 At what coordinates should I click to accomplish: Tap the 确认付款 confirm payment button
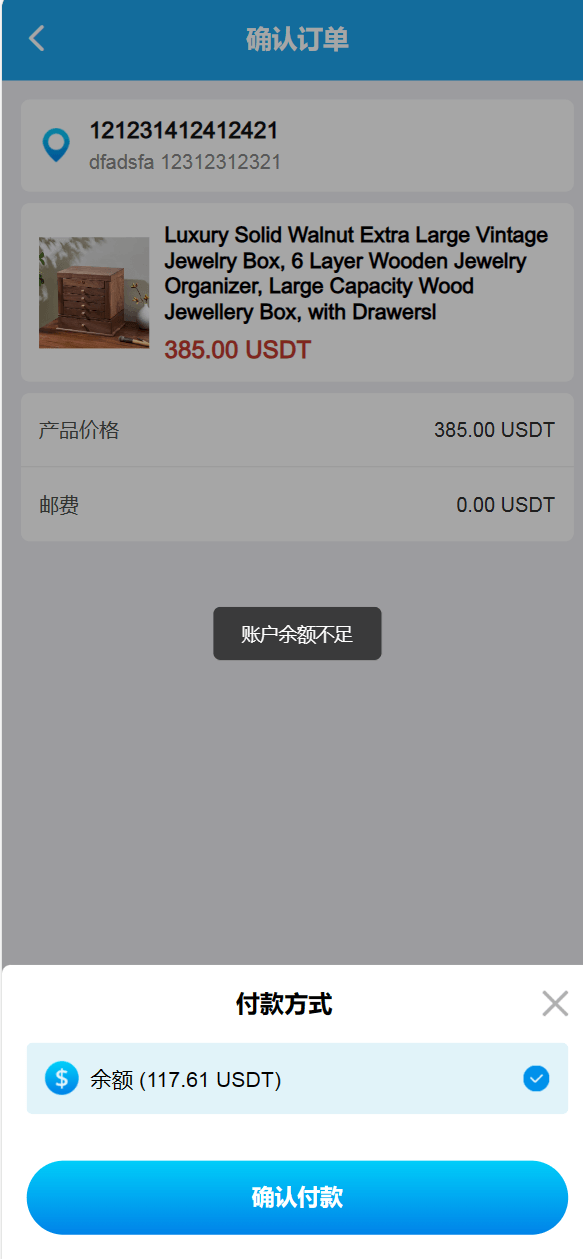coord(297,1197)
